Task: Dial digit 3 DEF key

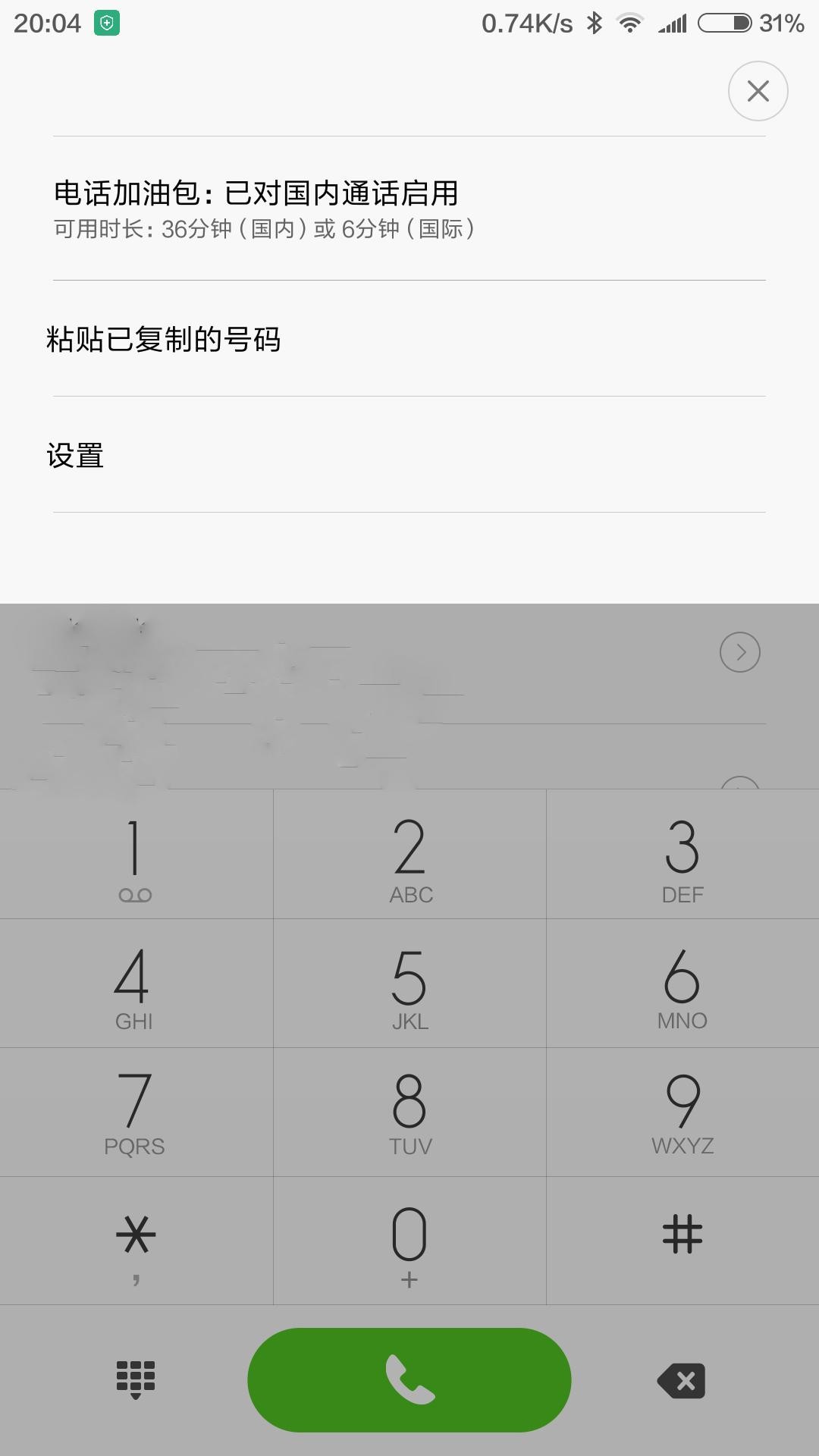Action: point(682,855)
